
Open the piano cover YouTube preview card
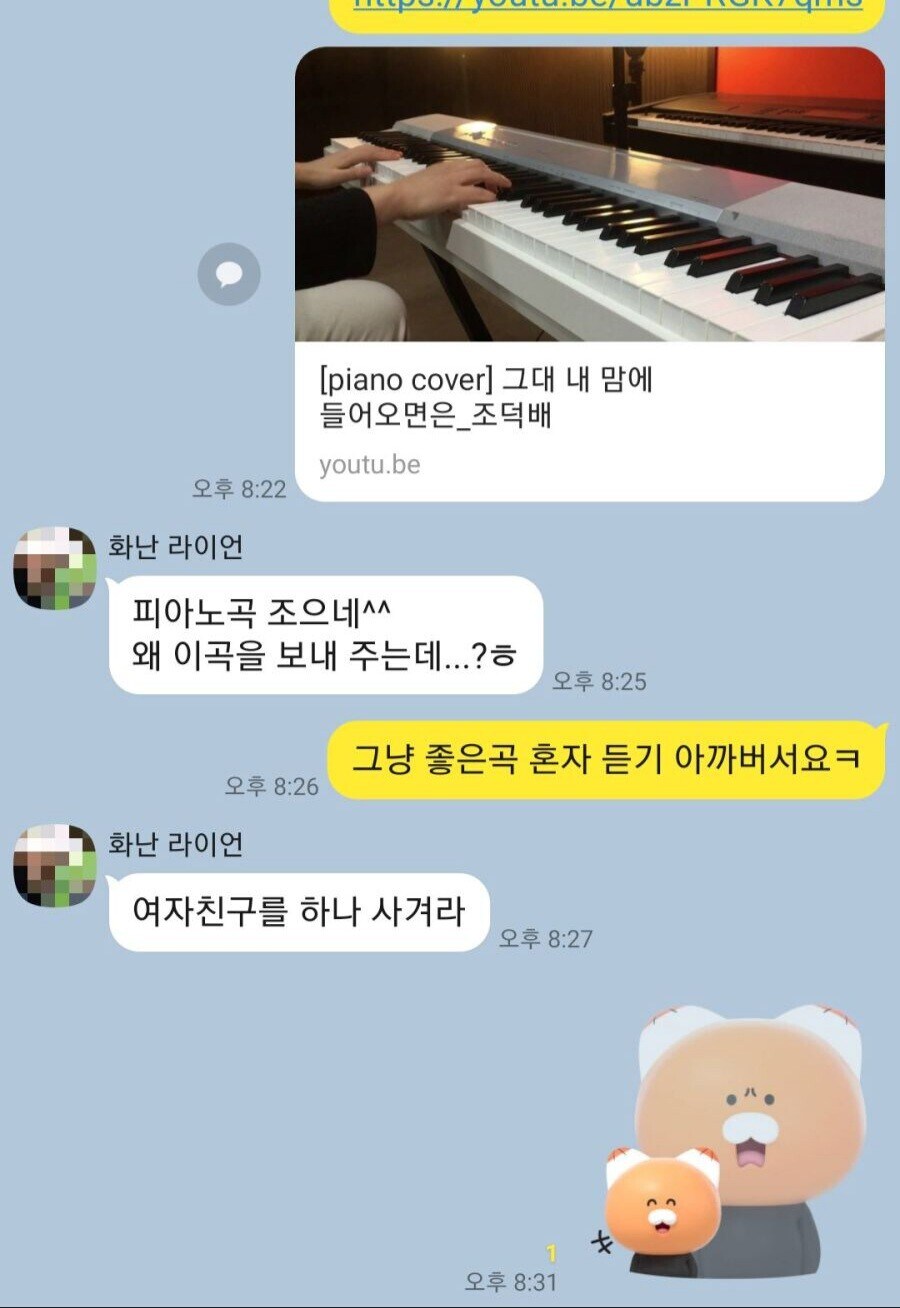[x=589, y=273]
